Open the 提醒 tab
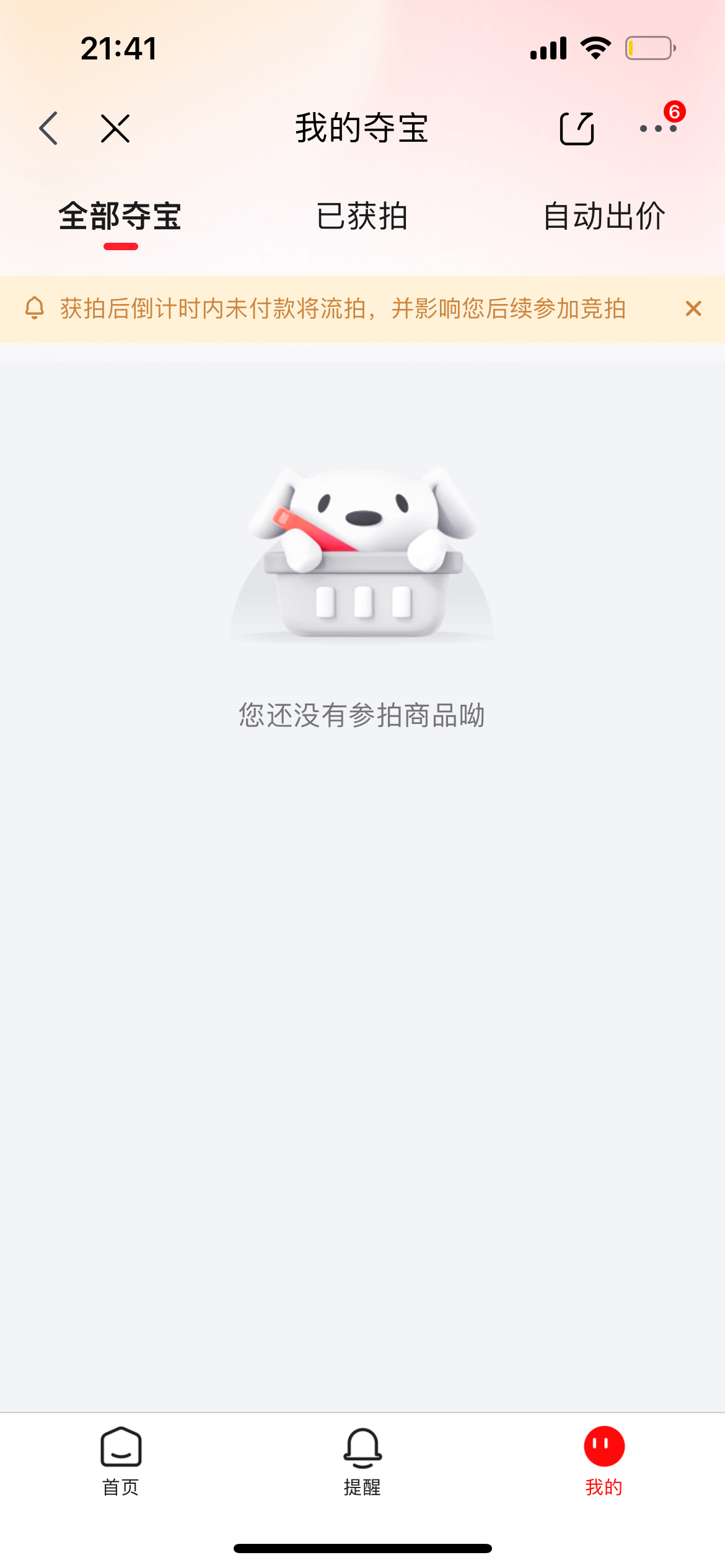 (362, 1460)
